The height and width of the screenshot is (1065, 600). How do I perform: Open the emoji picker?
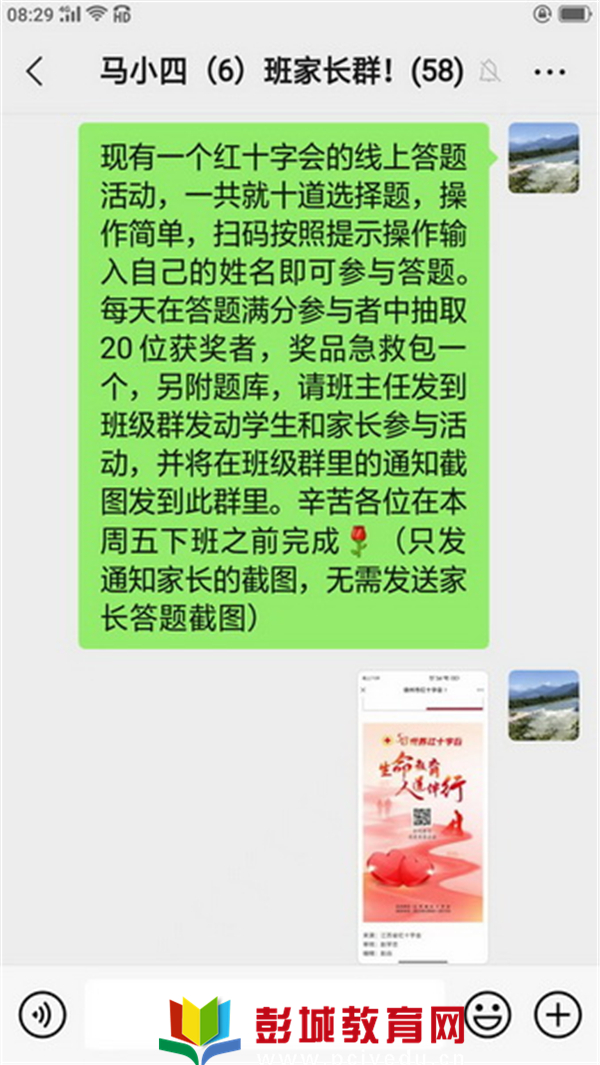pos(487,1015)
